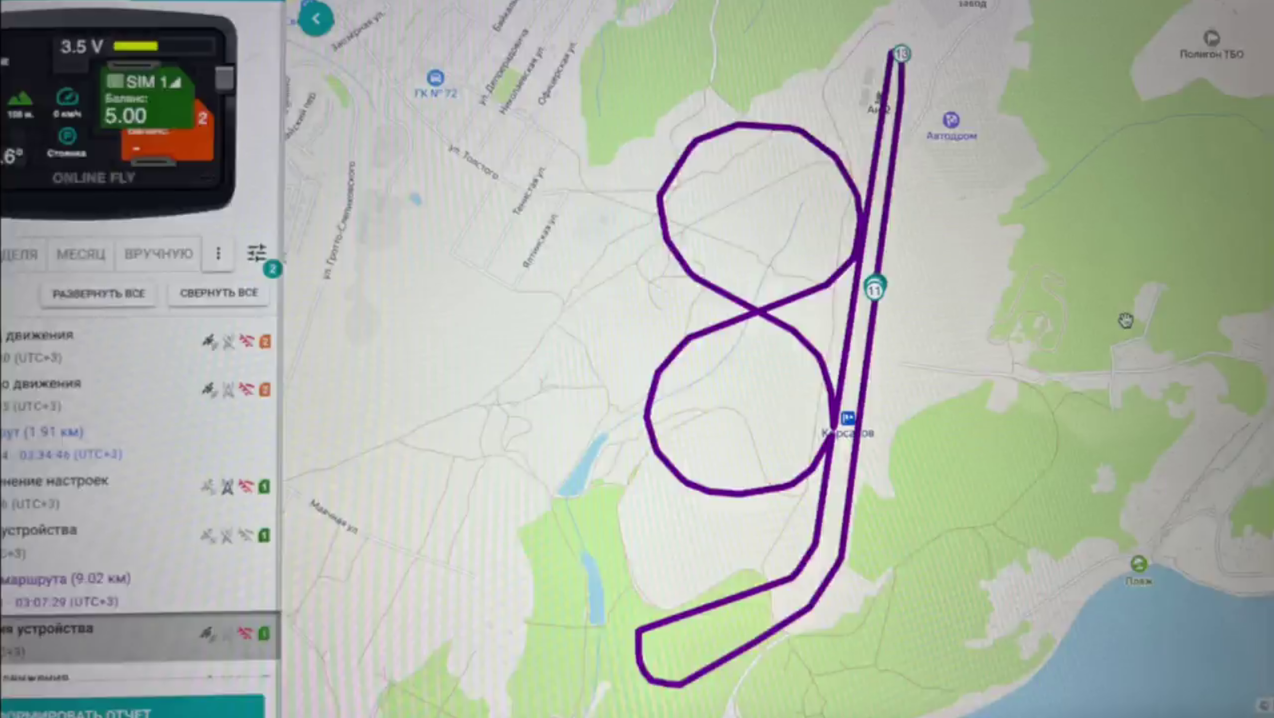This screenshot has height=718, width=1274.
Task: Collapse the side panel with the arrow
Action: tap(316, 19)
